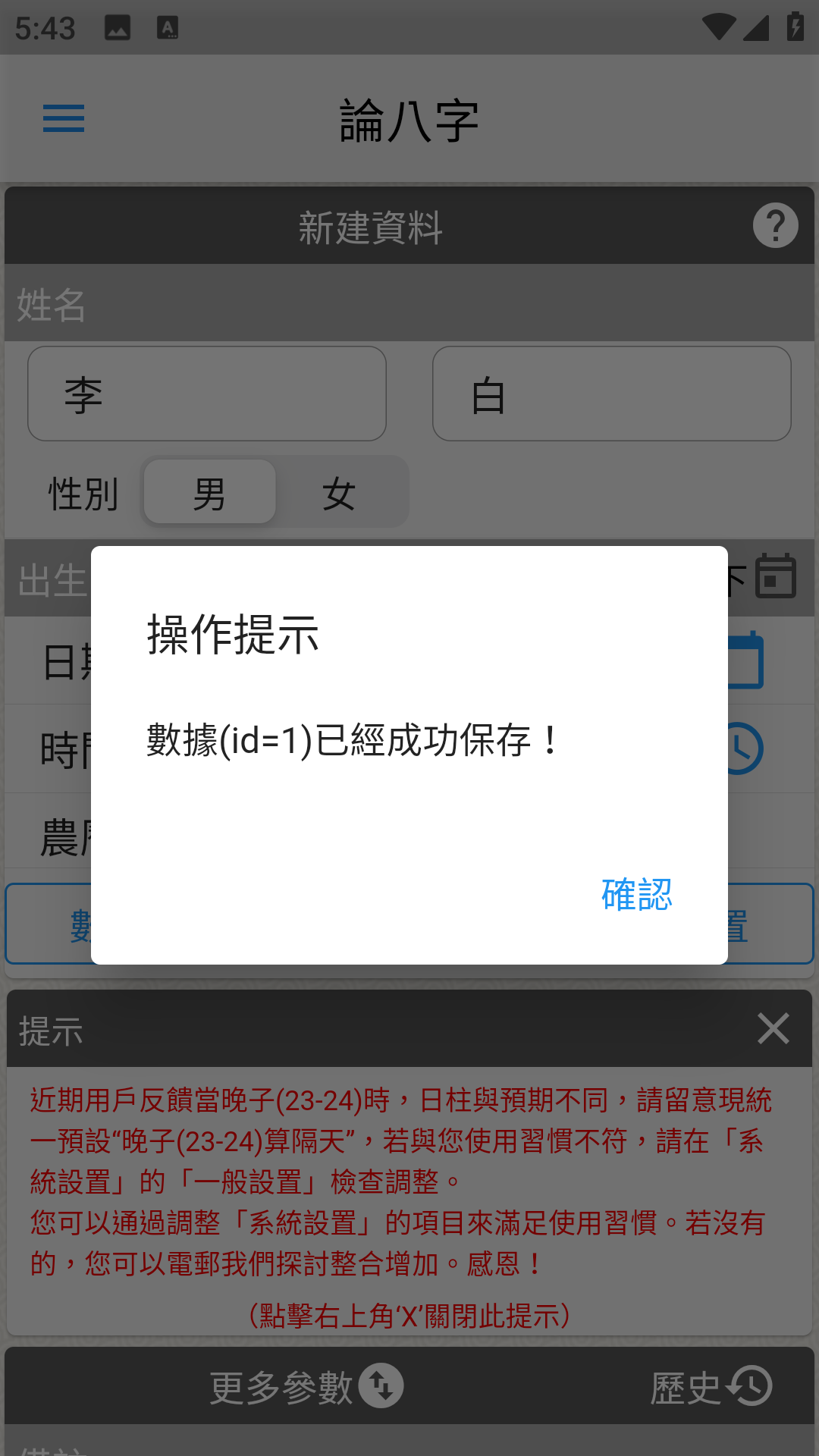Close the 提示 notice panel
819x1456 pixels.
pos(773,1029)
